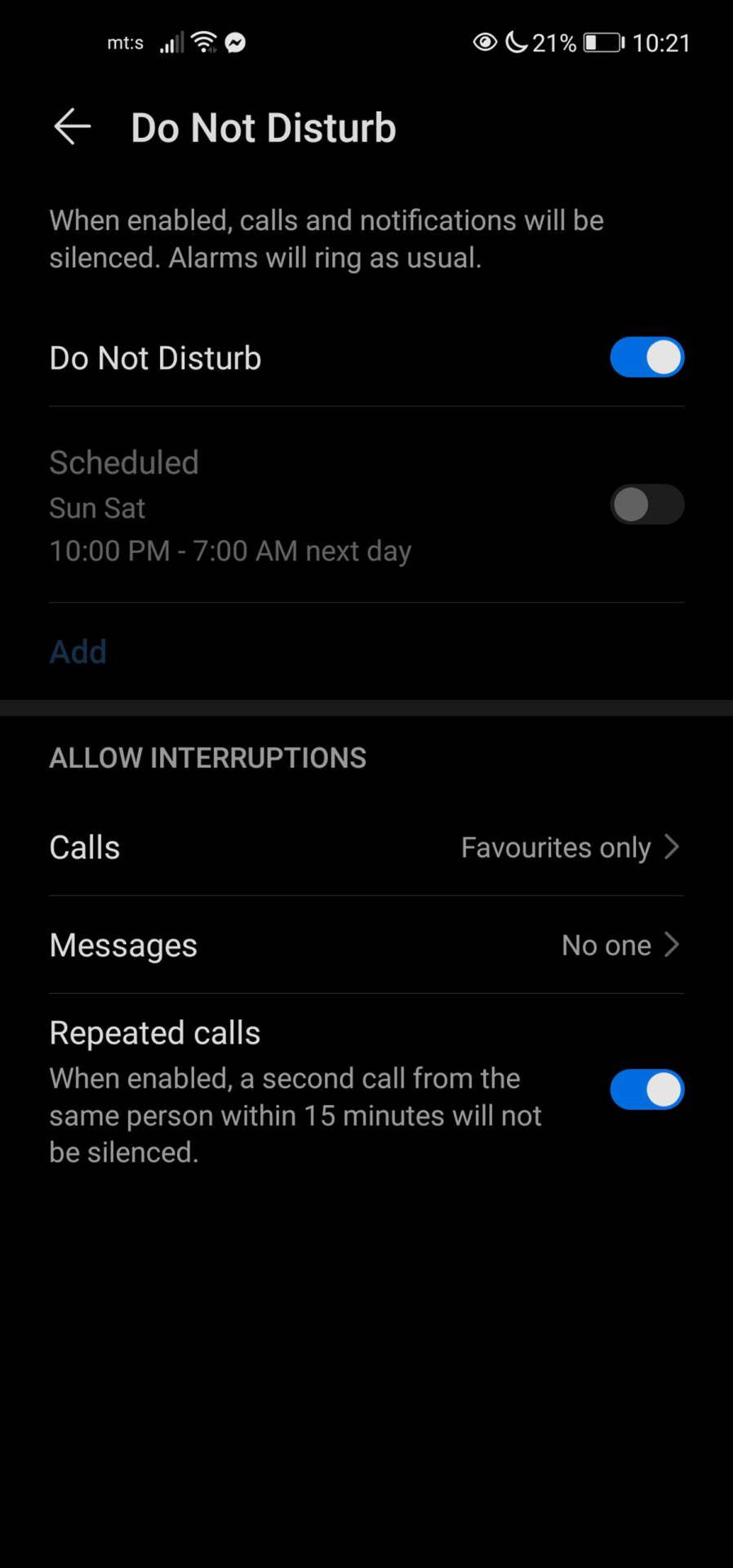The image size is (733, 1568).
Task: Select the Do Not Disturb header title
Action: [x=263, y=127]
